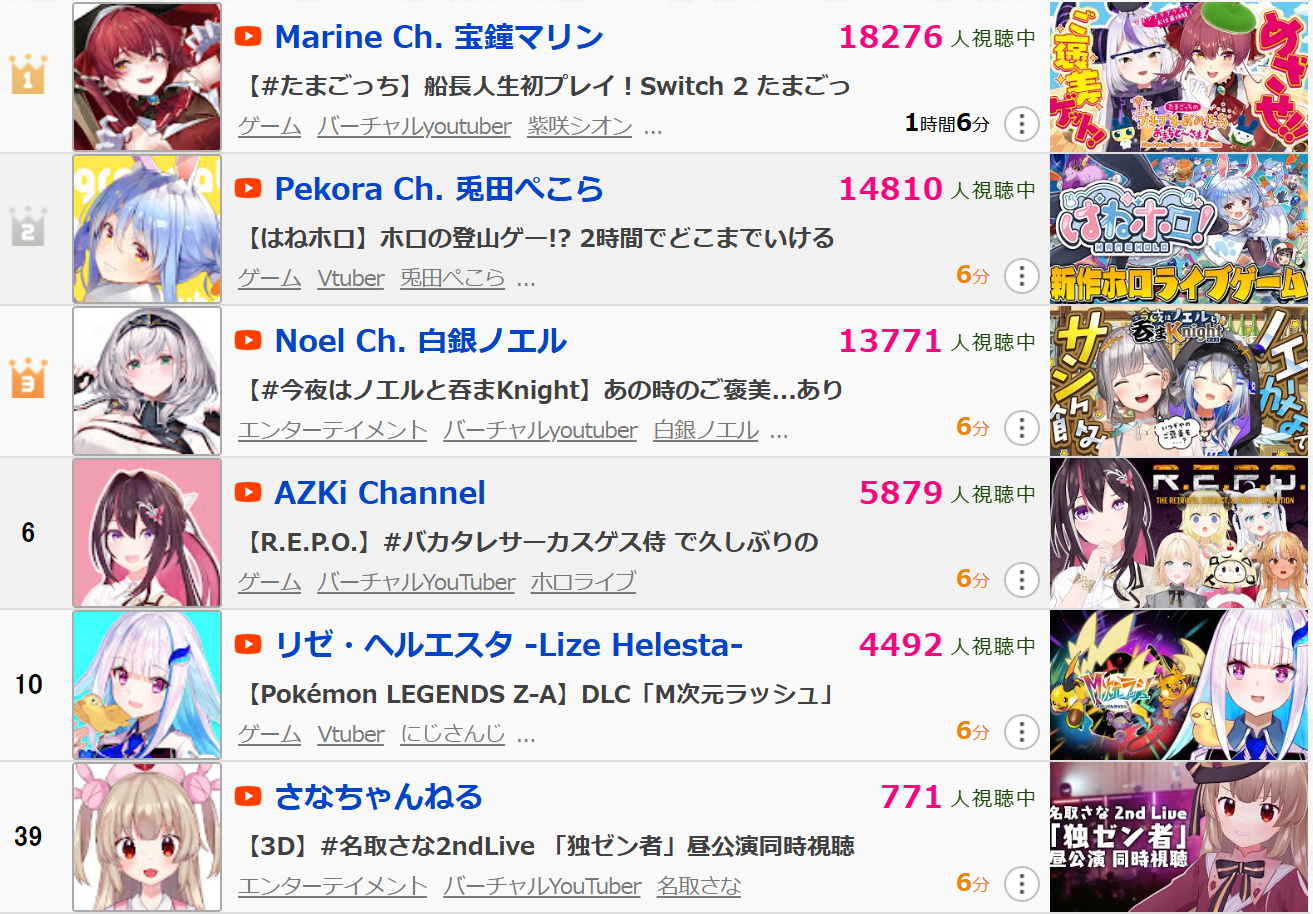The image size is (1313, 914).
Task: Select the 紫咲シオン tag under Marine's stream
Action: pos(579,127)
